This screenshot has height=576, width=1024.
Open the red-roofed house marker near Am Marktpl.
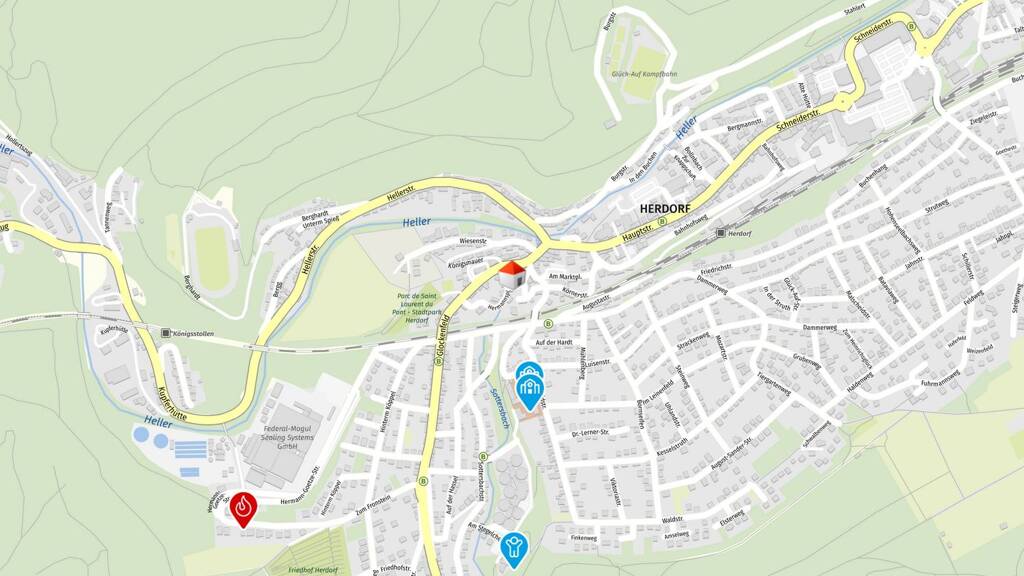(x=513, y=274)
